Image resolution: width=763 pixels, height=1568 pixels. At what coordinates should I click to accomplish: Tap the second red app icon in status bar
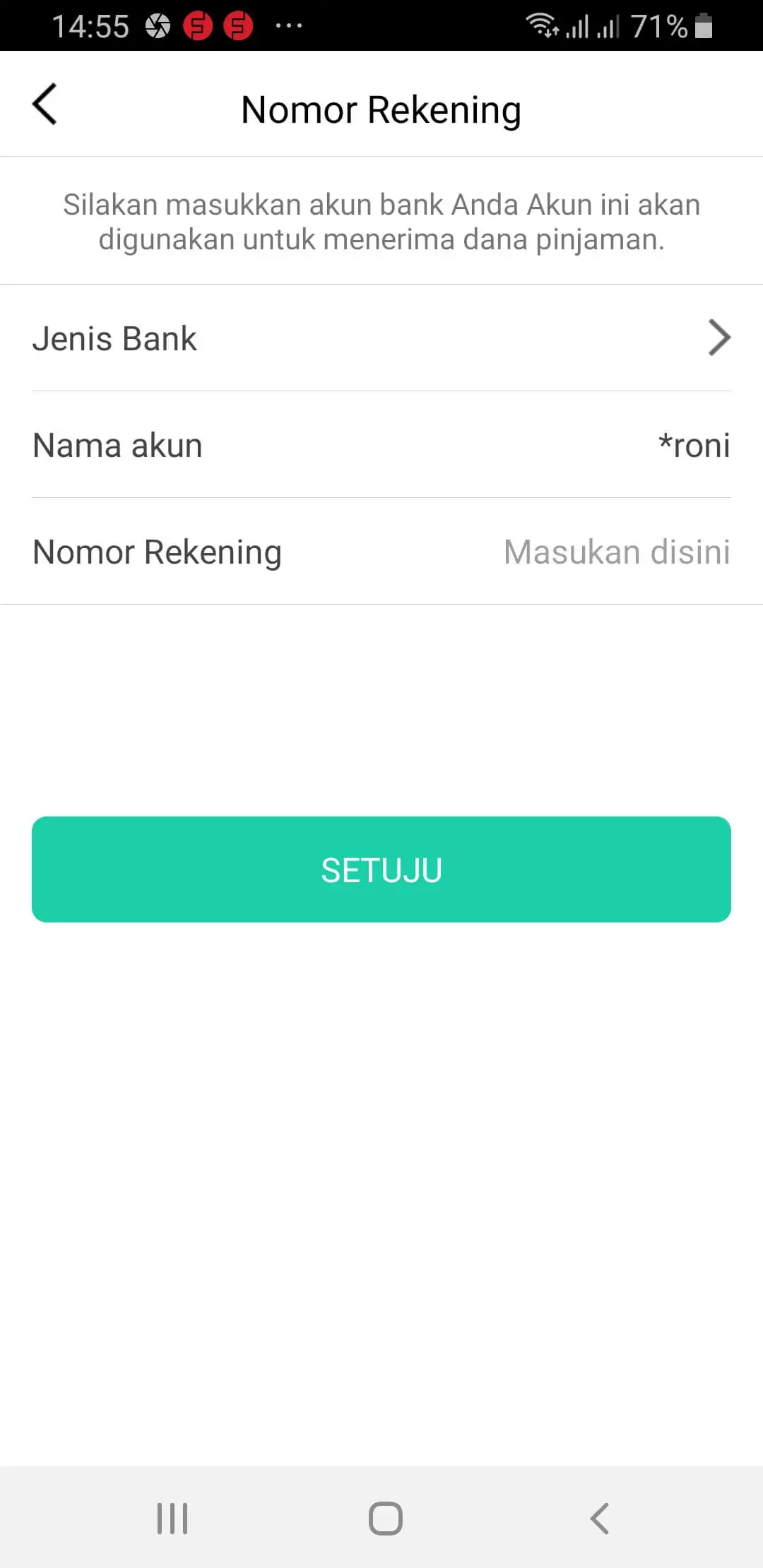click(238, 26)
